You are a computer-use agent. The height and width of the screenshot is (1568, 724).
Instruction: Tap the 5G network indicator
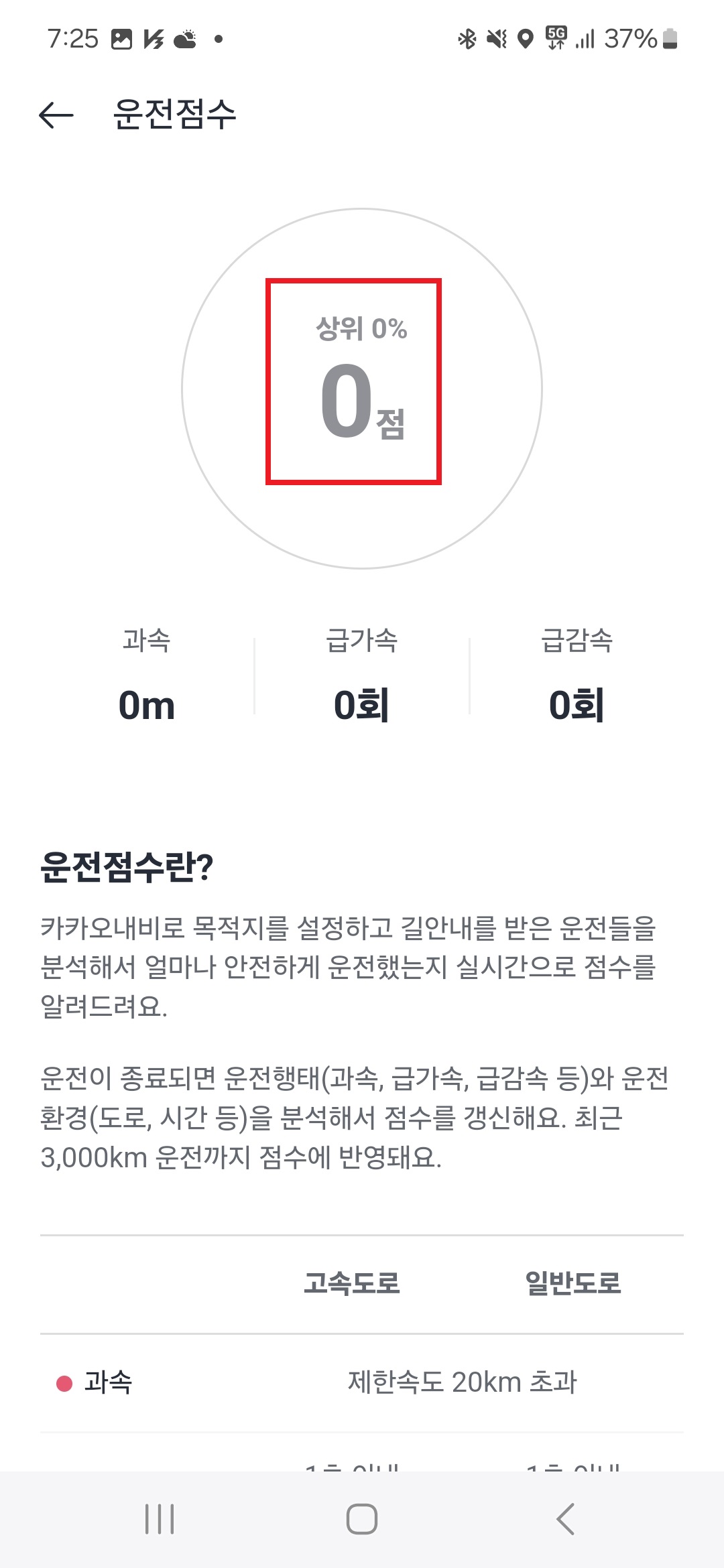(x=556, y=39)
